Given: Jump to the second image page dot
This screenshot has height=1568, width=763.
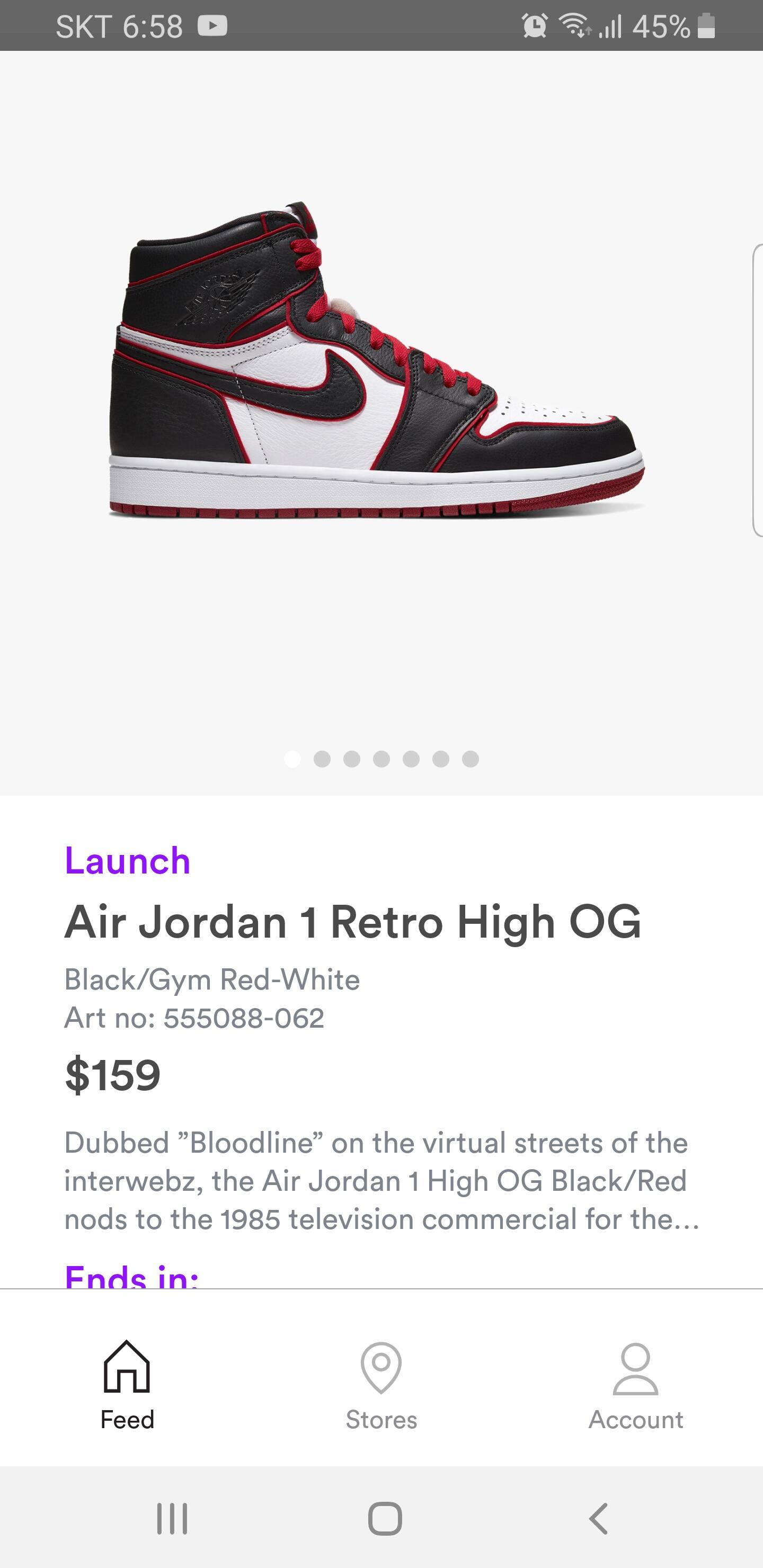Looking at the screenshot, I should [x=322, y=759].
